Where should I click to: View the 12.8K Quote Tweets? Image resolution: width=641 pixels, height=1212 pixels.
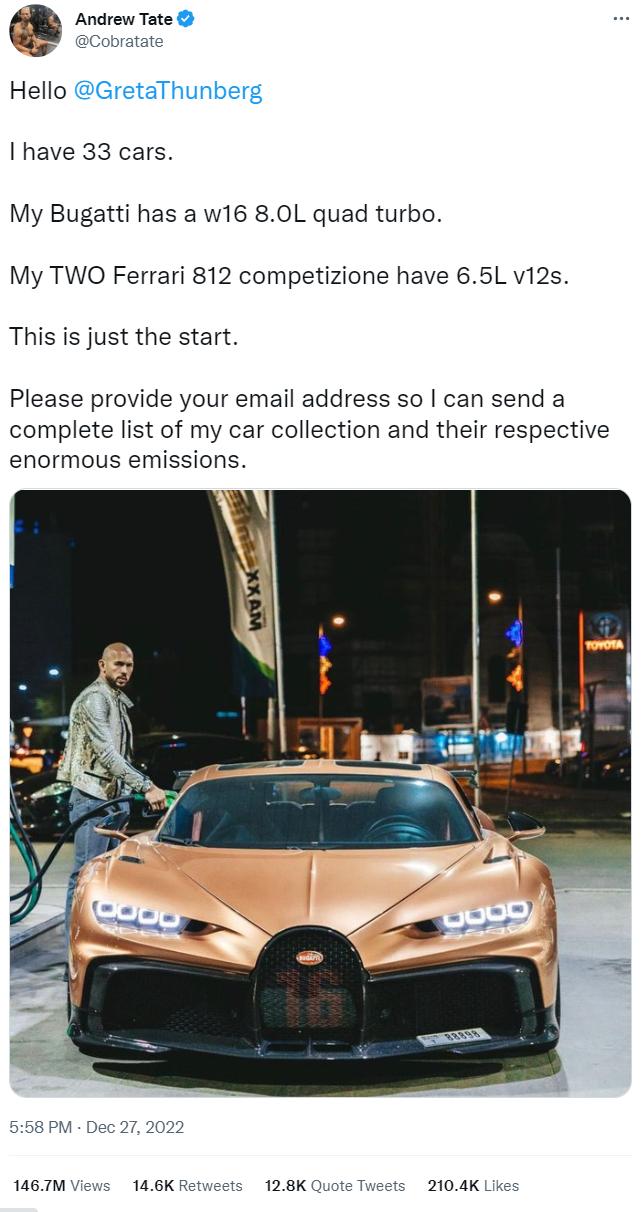[x=334, y=1185]
